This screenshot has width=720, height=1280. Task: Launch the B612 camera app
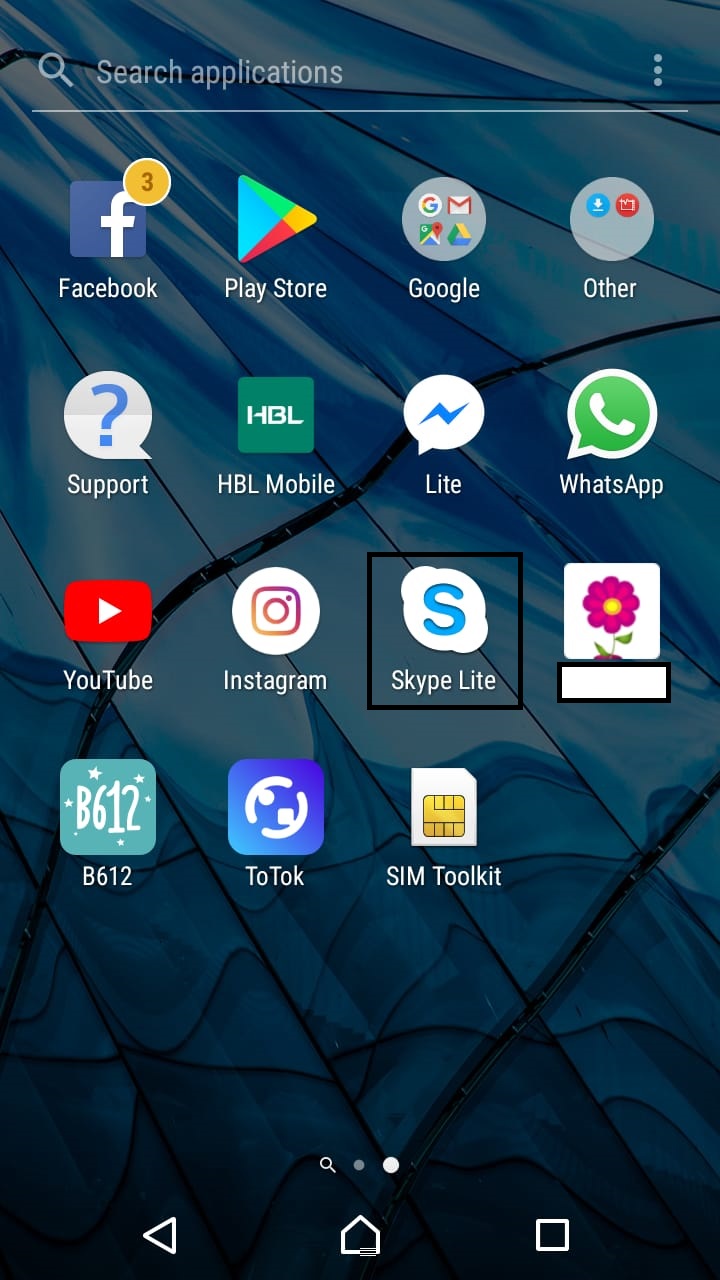tap(108, 824)
